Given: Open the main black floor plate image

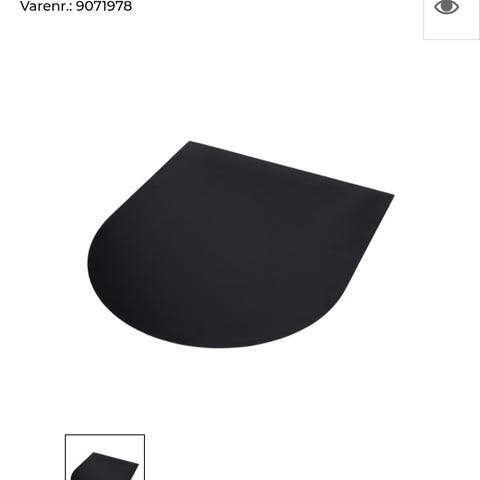Looking at the screenshot, I should tap(241, 244).
